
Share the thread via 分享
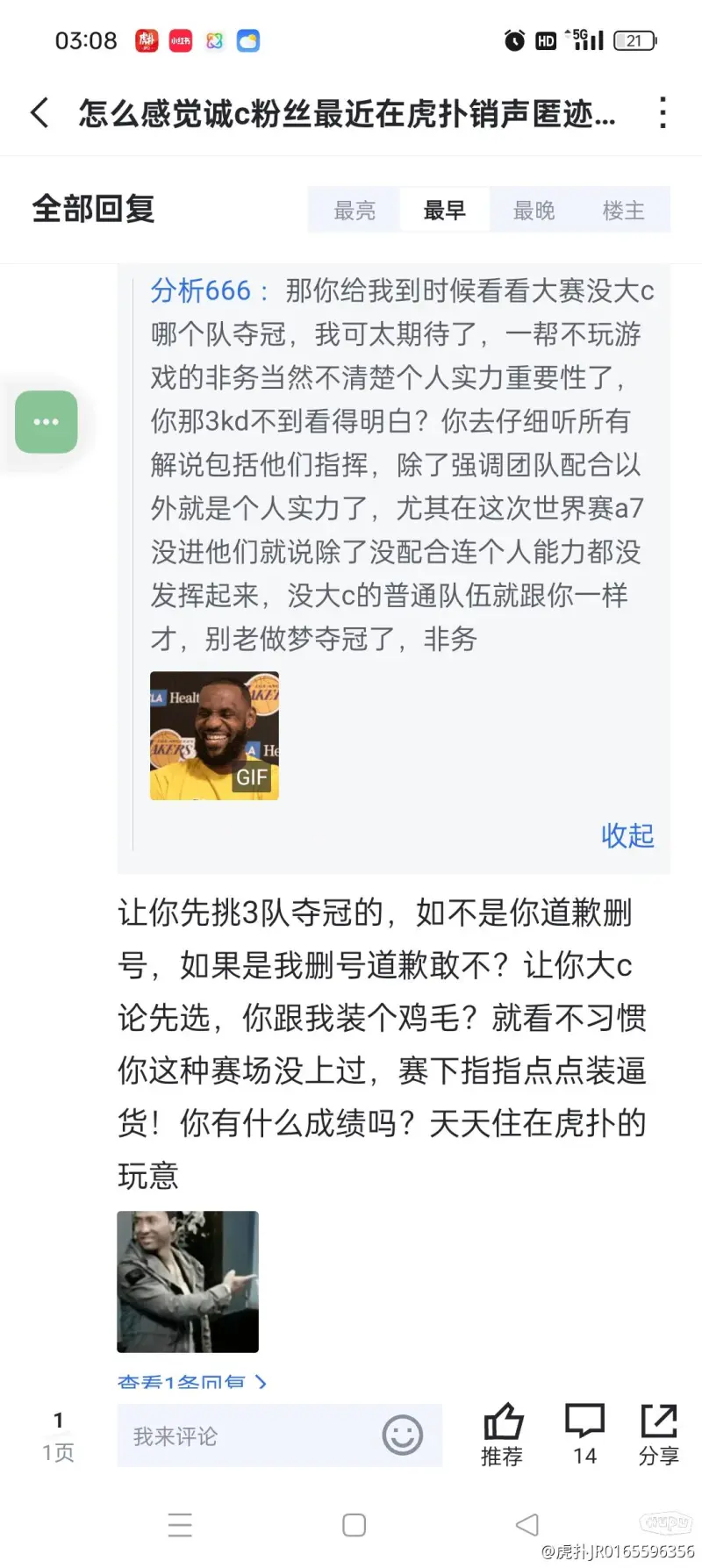pos(658,1434)
